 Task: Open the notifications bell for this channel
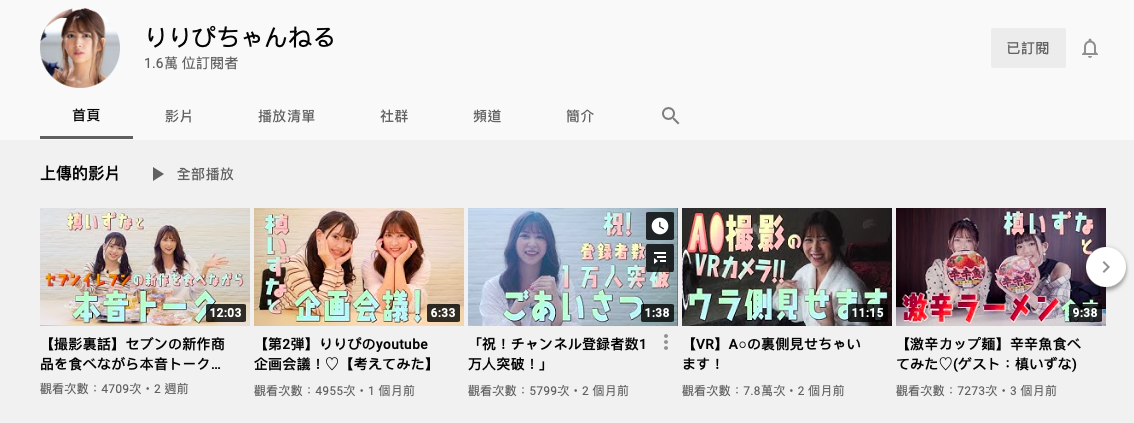[x=1090, y=48]
